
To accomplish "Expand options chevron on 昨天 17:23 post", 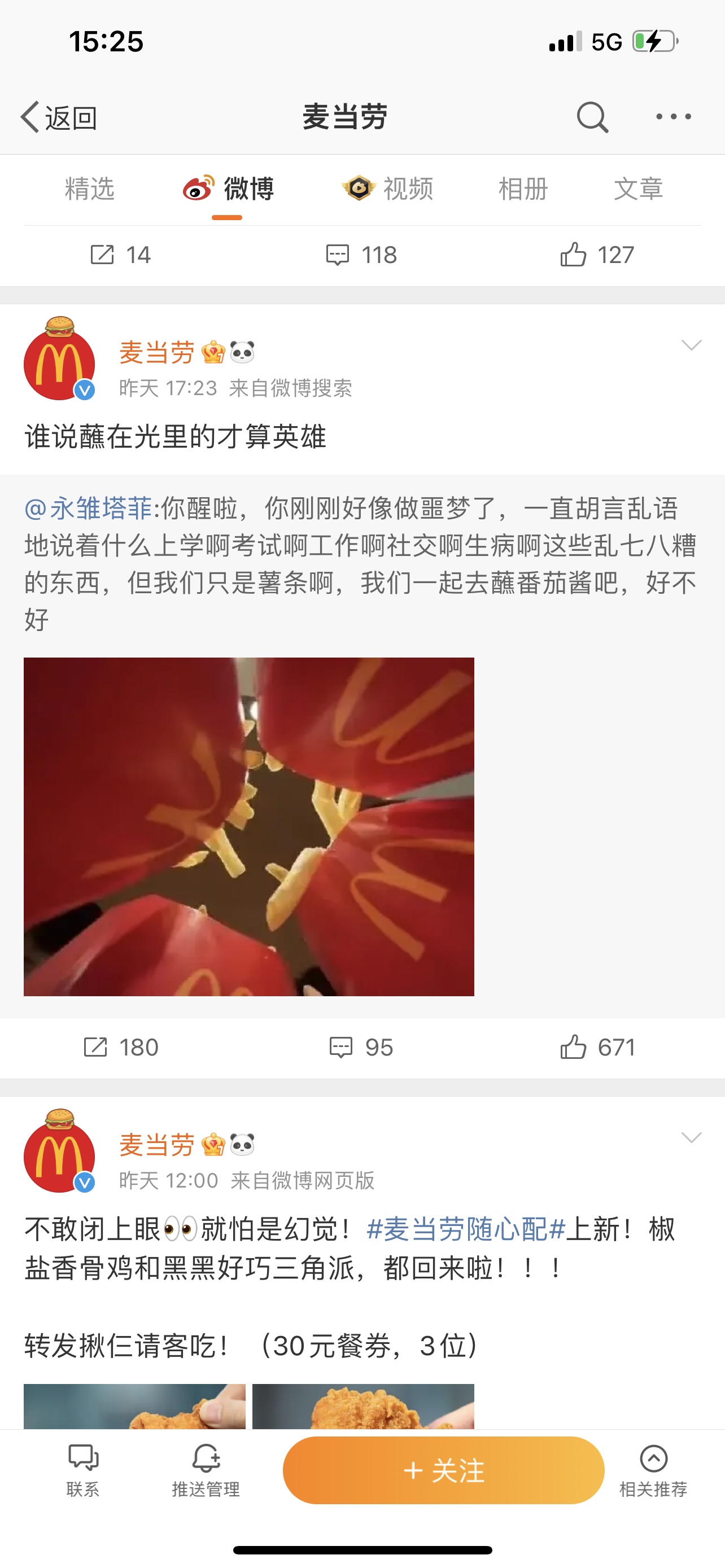I will click(x=691, y=345).
